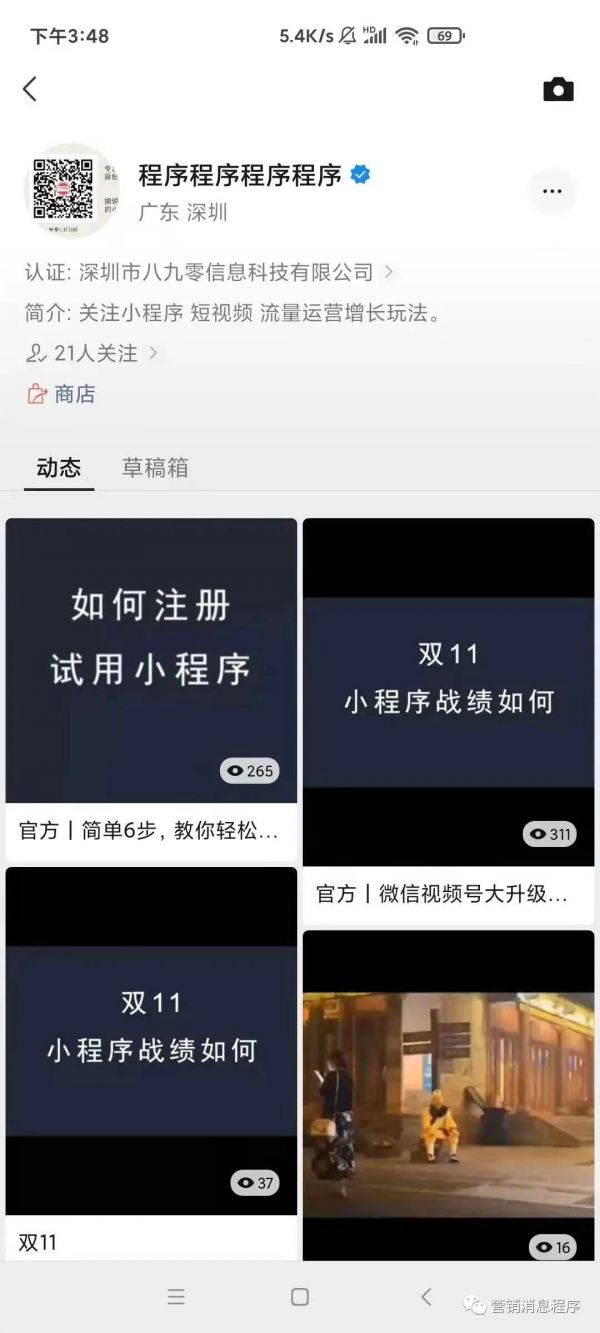Open the 21人关注 followers list
This screenshot has width=600, height=1333.
[x=92, y=352]
